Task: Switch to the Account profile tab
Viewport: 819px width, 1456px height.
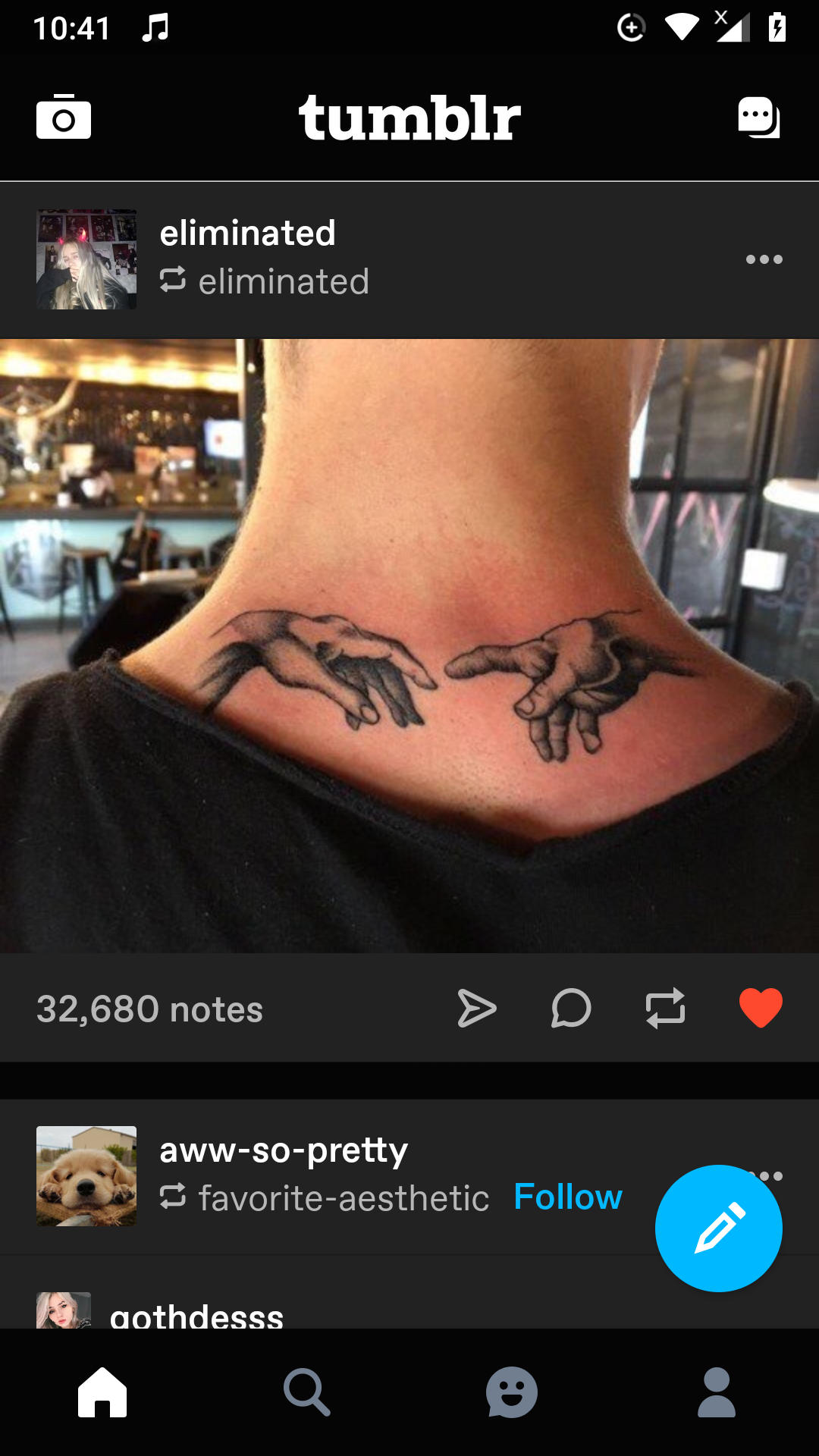Action: [717, 1392]
